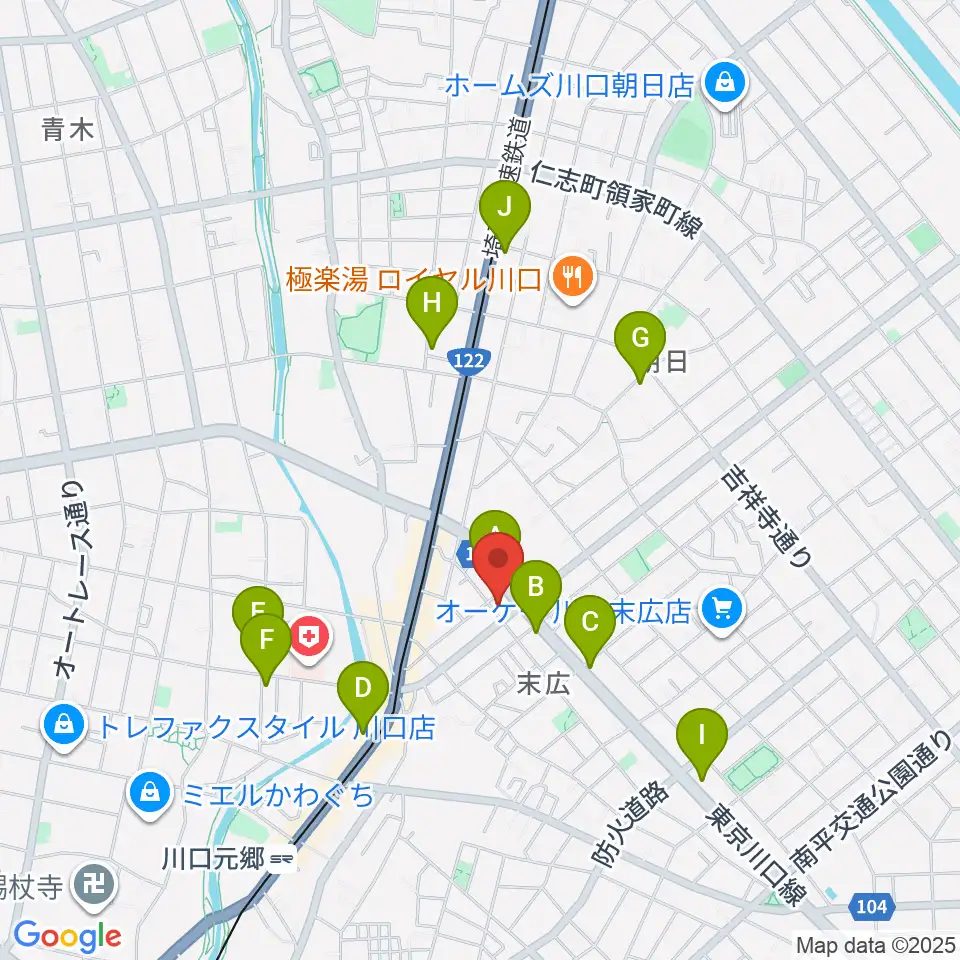Tap the 錫杖寺 temple marker
This screenshot has width=960, height=960.
(x=94, y=885)
